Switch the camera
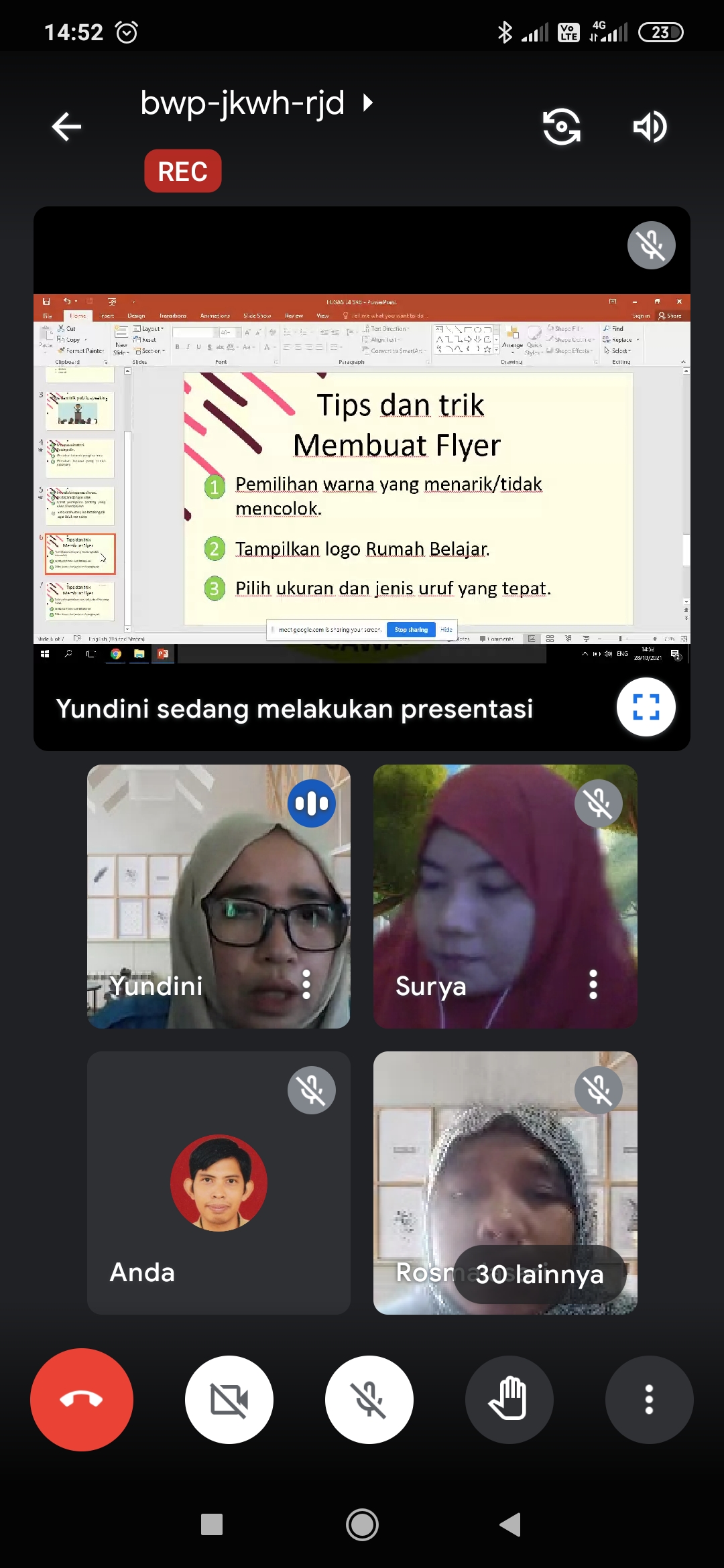The height and width of the screenshot is (1568, 724). click(x=561, y=127)
